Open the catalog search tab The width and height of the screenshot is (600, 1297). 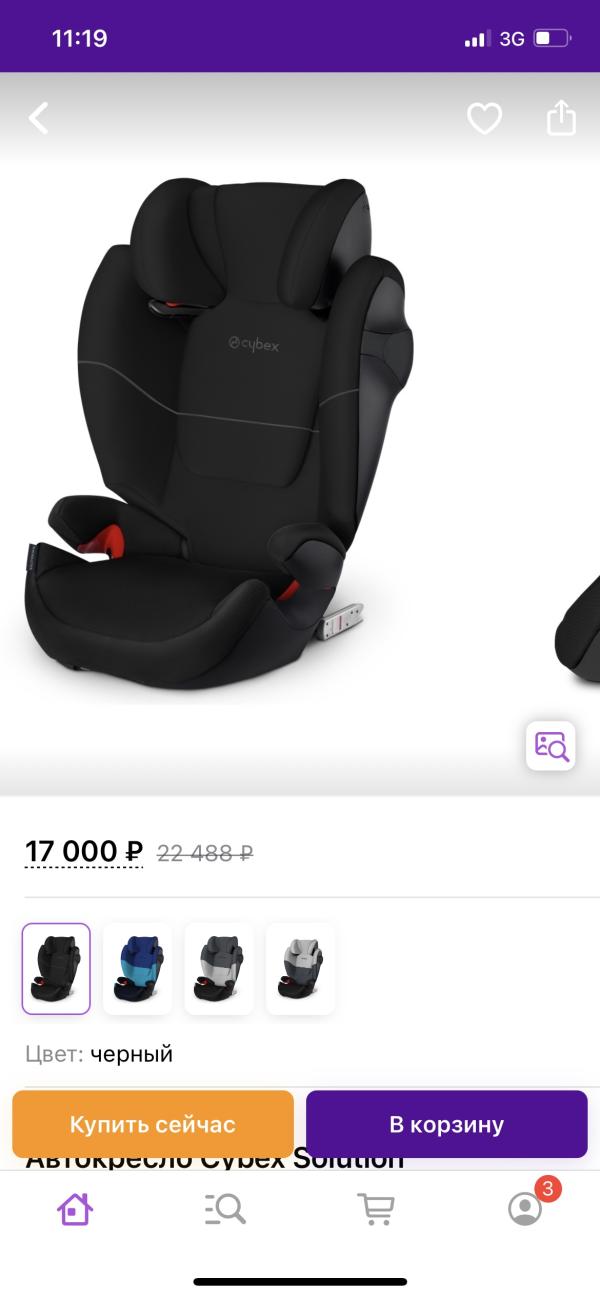pos(225,1210)
